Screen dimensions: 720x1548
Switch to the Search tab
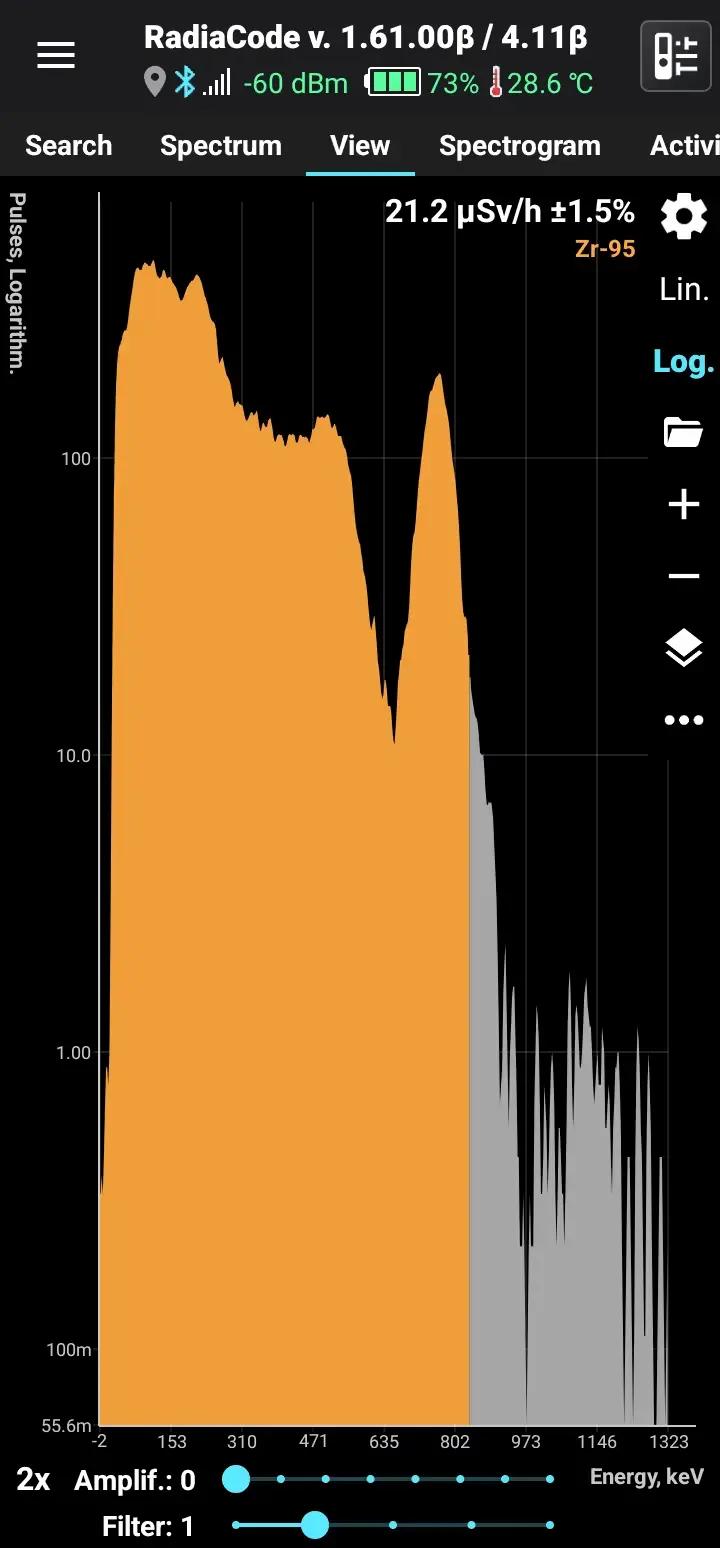coord(68,146)
